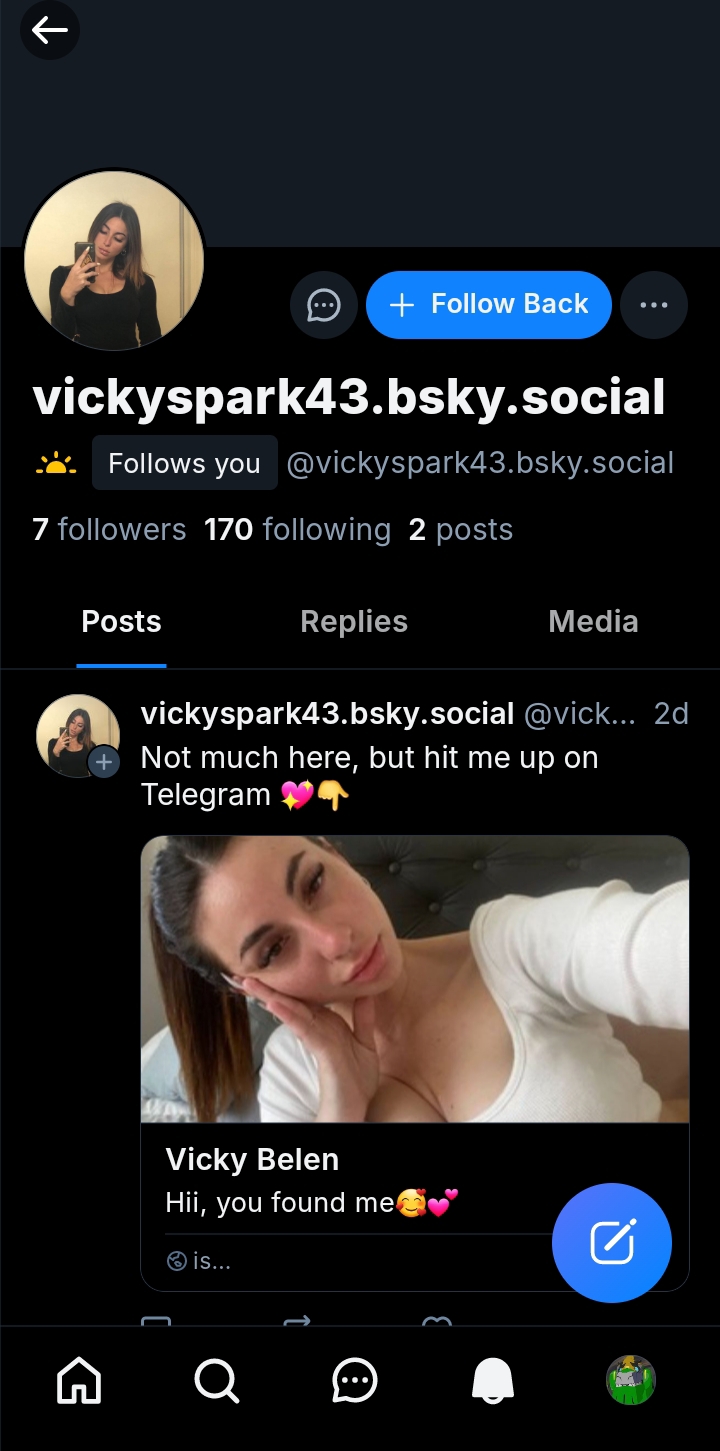Switch to the Media tab
The image size is (720, 1451).
tap(593, 622)
